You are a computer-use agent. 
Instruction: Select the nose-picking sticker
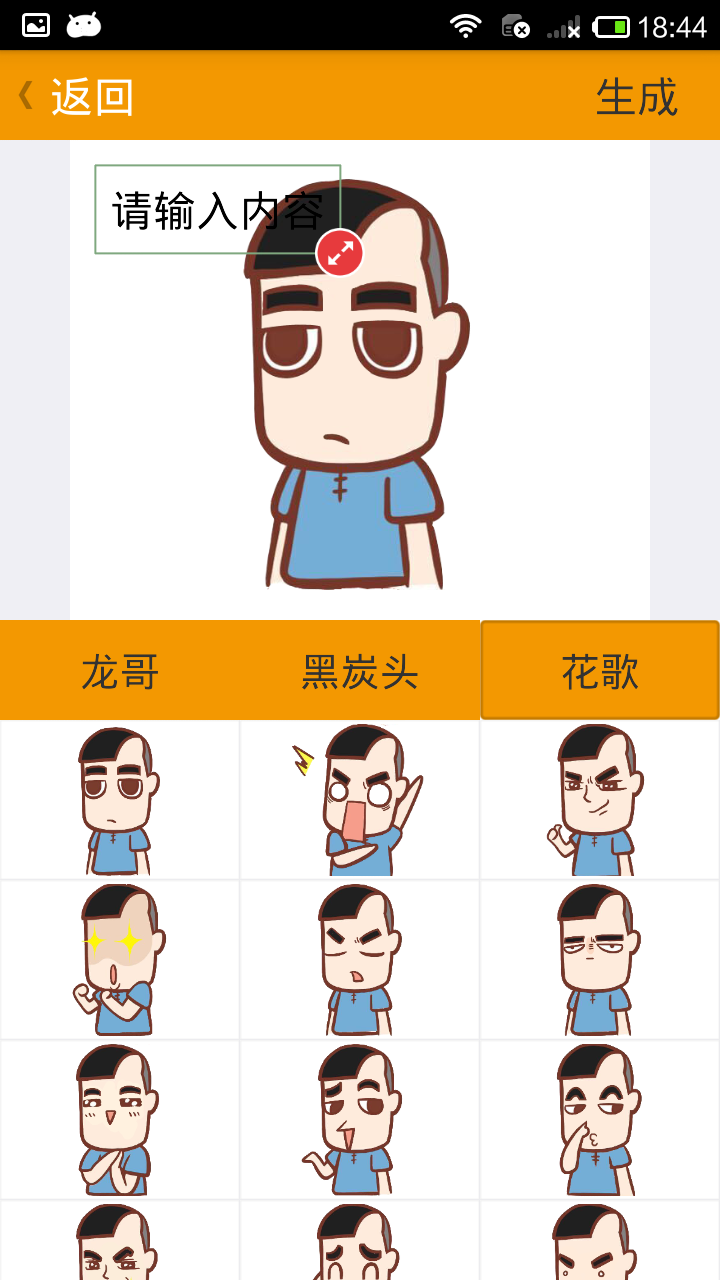pyautogui.click(x=600, y=1118)
